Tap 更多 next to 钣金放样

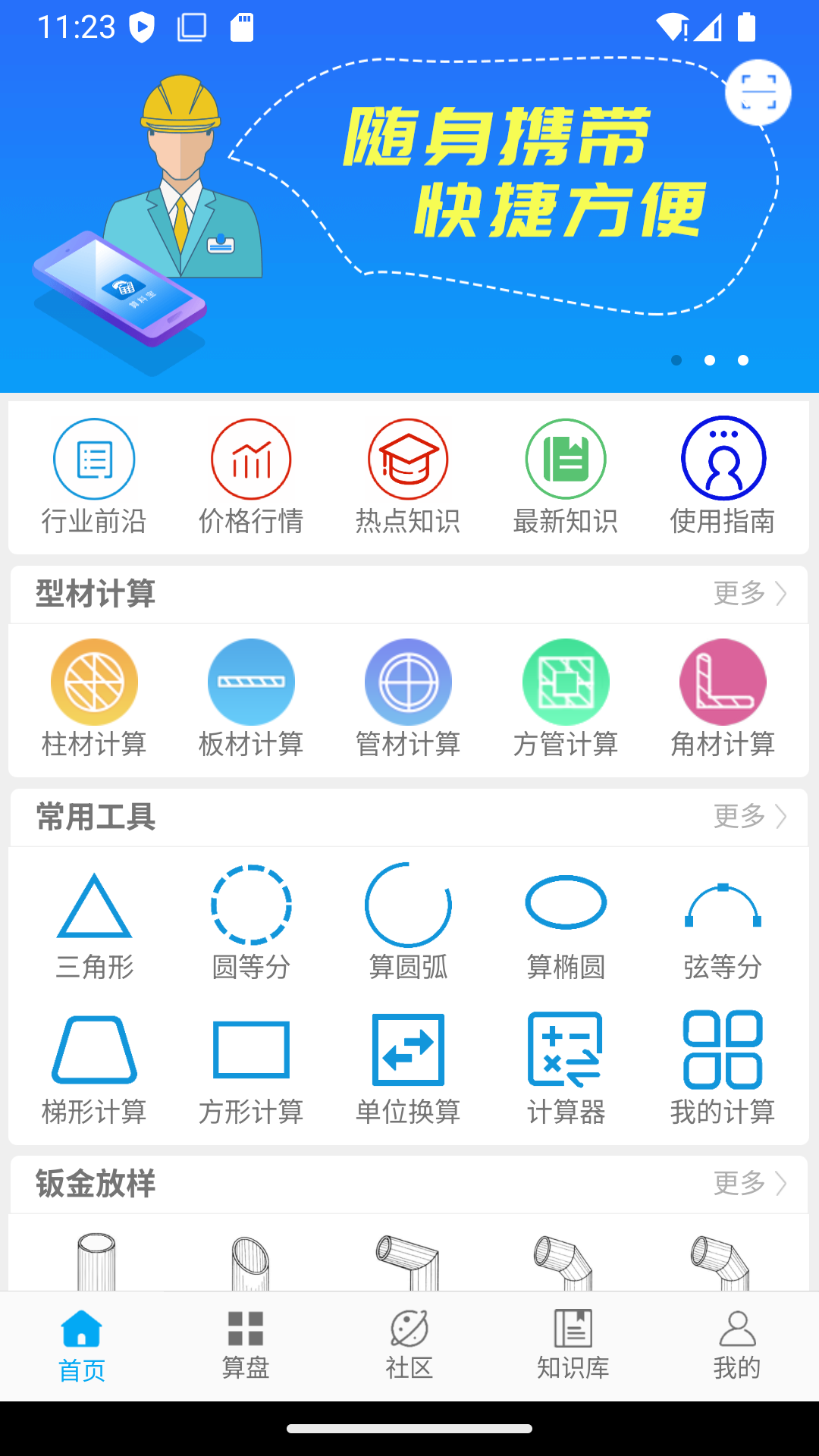pyautogui.click(x=750, y=1183)
